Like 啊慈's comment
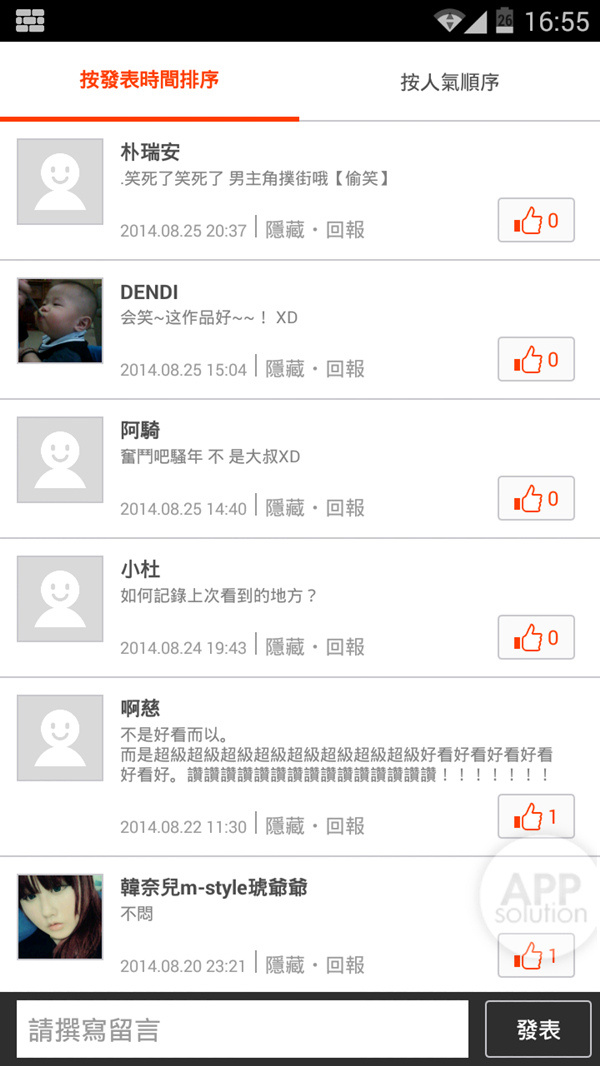600x1066 pixels. click(536, 817)
